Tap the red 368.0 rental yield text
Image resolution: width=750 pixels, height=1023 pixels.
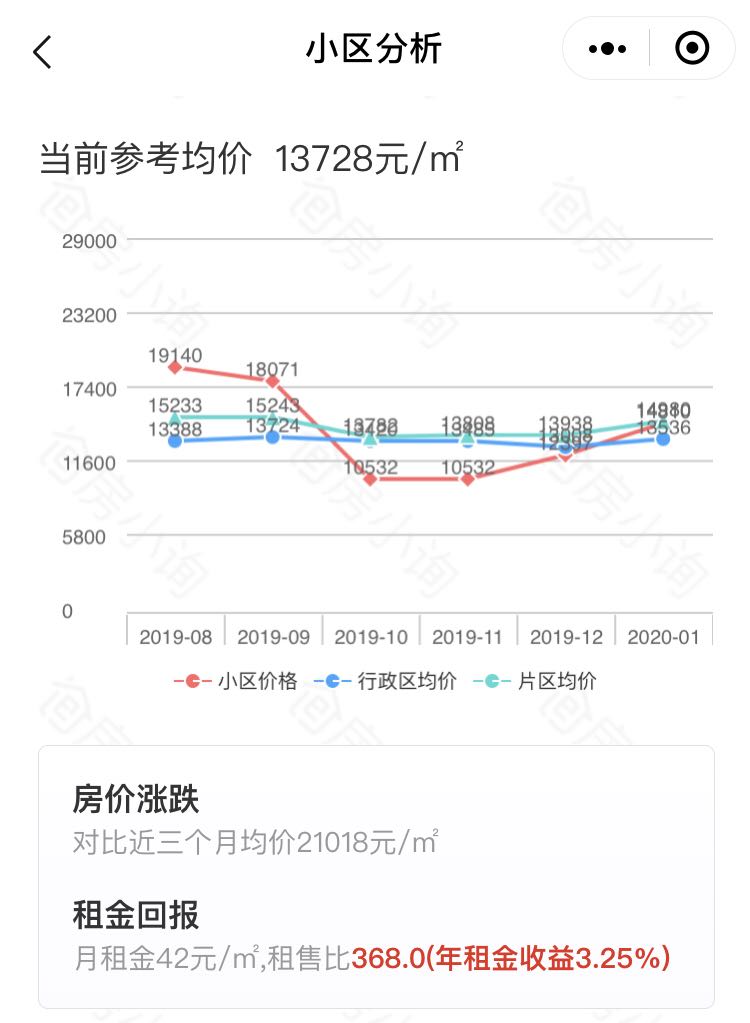[x=390, y=957]
